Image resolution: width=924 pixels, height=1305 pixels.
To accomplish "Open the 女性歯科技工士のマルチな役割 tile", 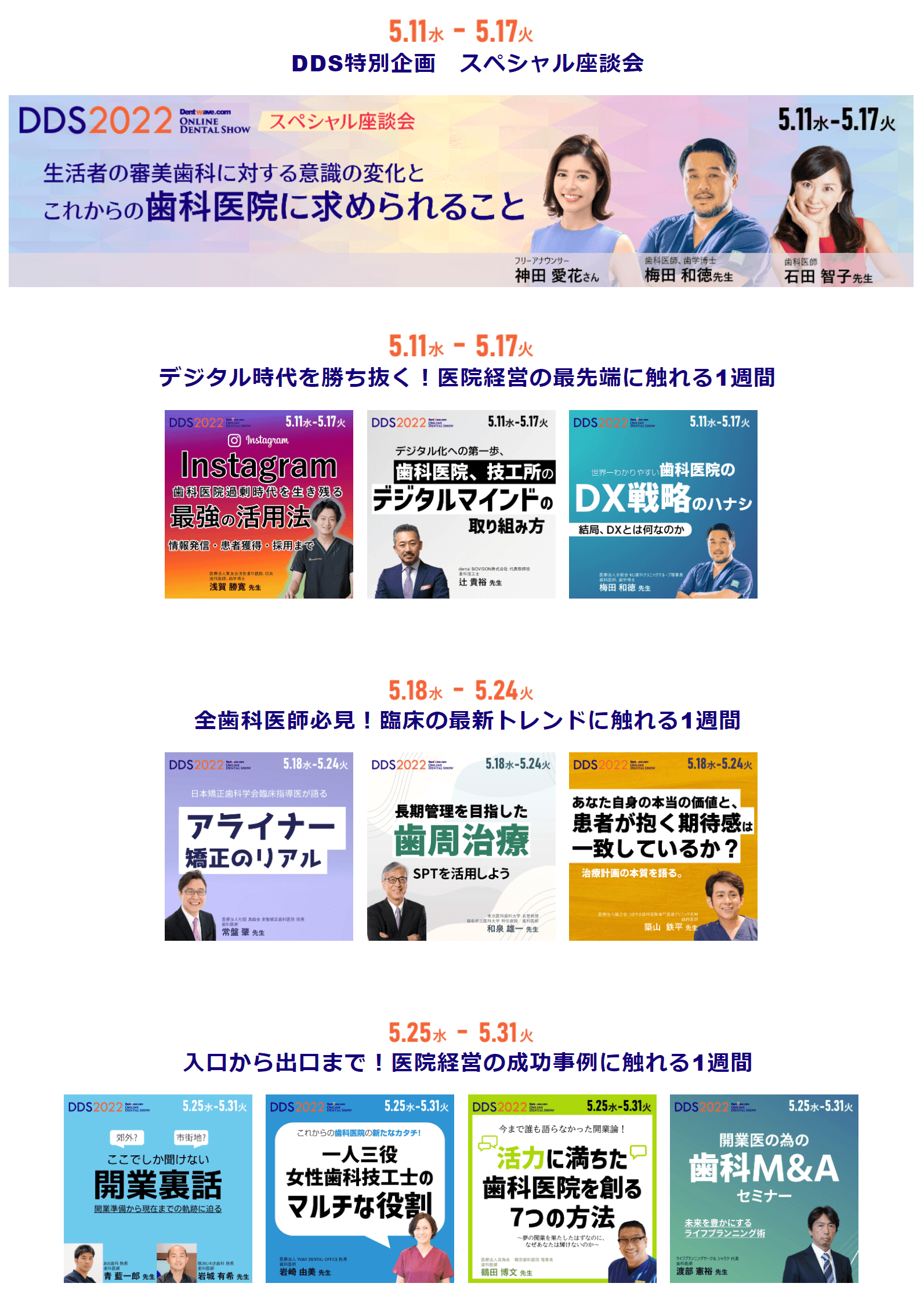I will 360,1188.
